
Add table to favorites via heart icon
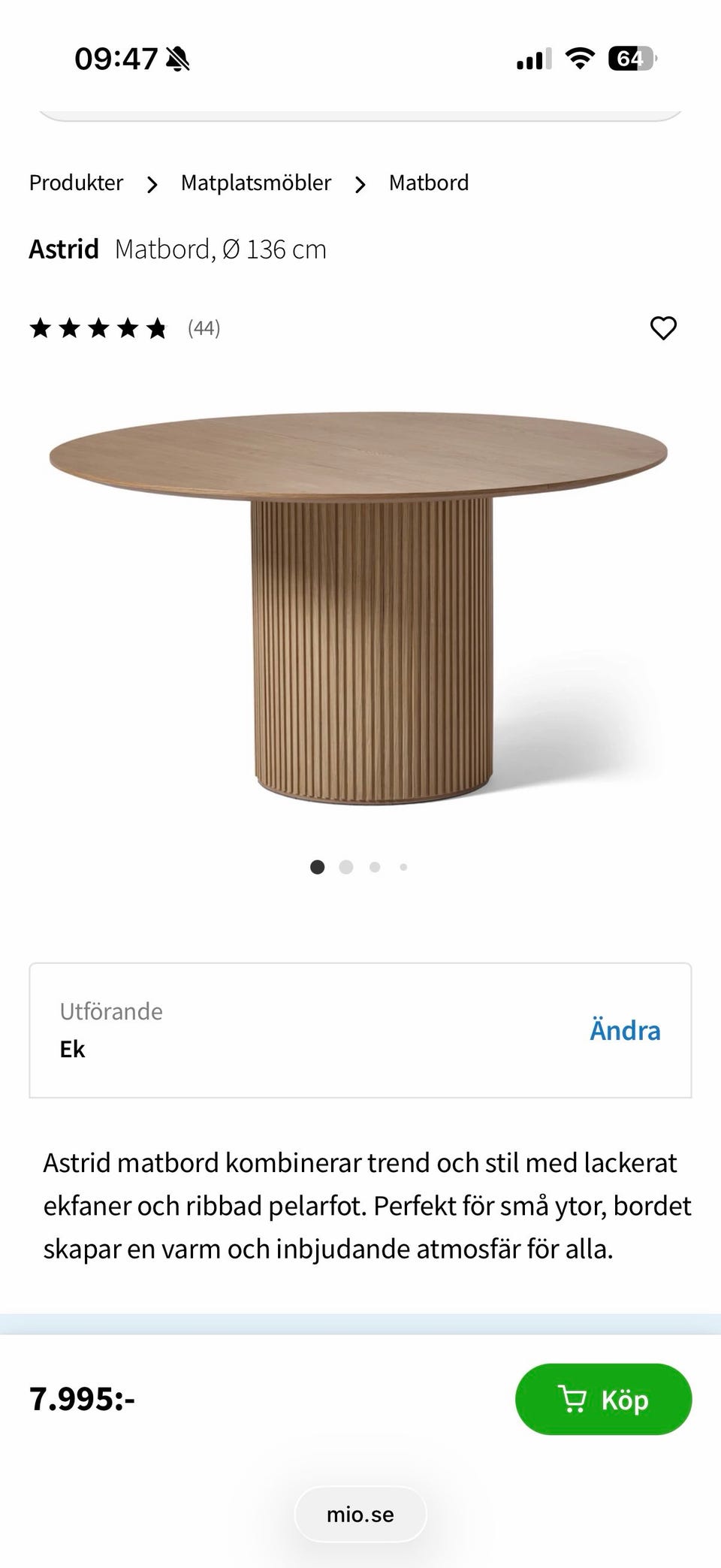(x=663, y=327)
